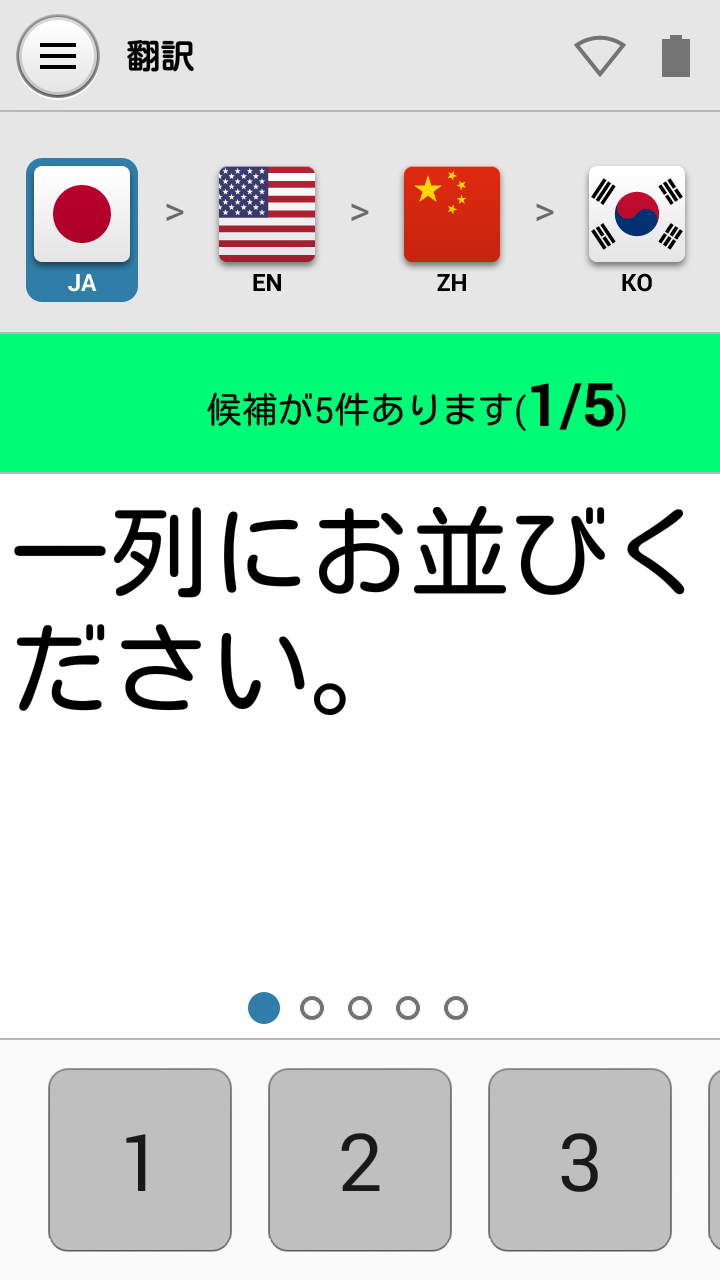Switch to the English EN flag
The width and height of the screenshot is (720, 1280).
click(267, 230)
